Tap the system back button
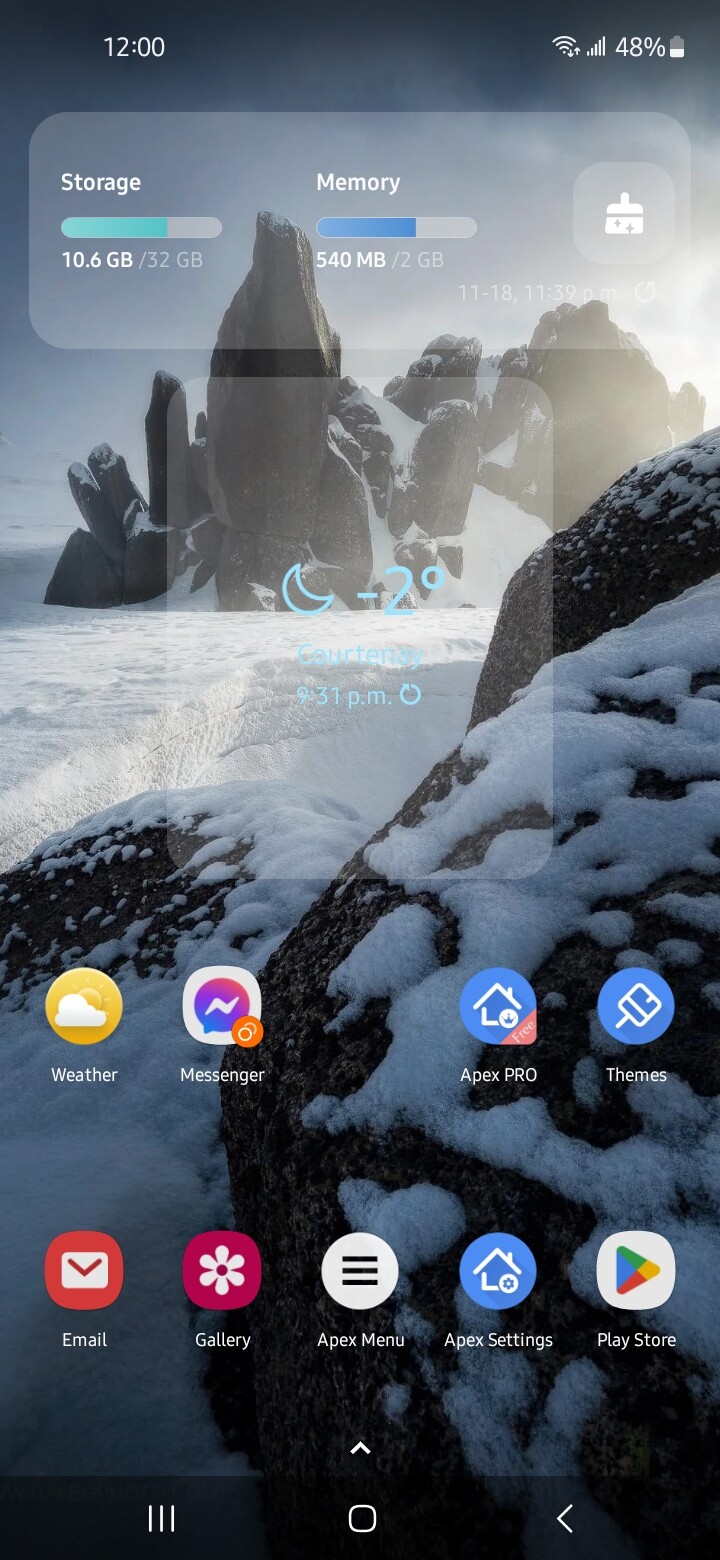The image size is (720, 1560). pos(565,1519)
